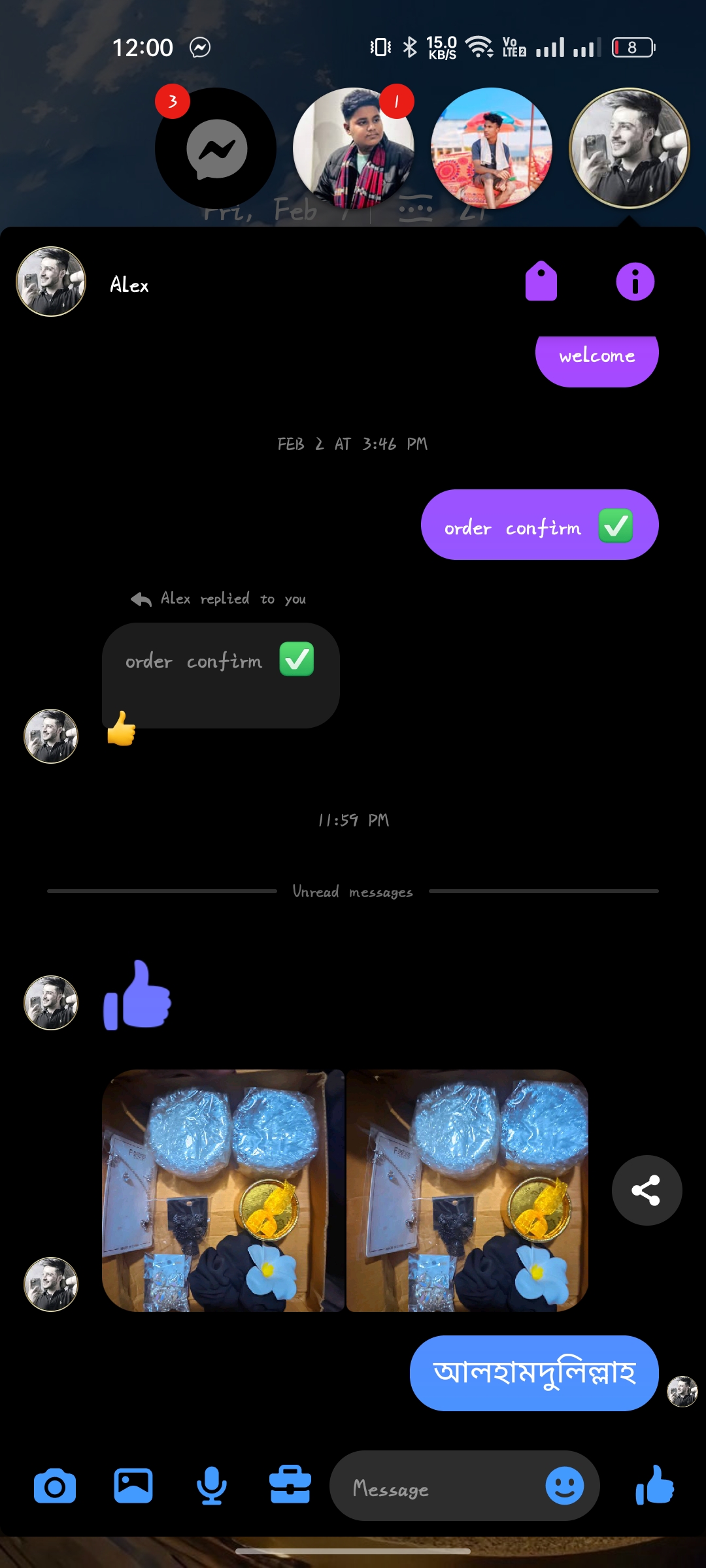Viewport: 706px width, 1568px height.
Task: Open the second received package photo
Action: point(467,1190)
